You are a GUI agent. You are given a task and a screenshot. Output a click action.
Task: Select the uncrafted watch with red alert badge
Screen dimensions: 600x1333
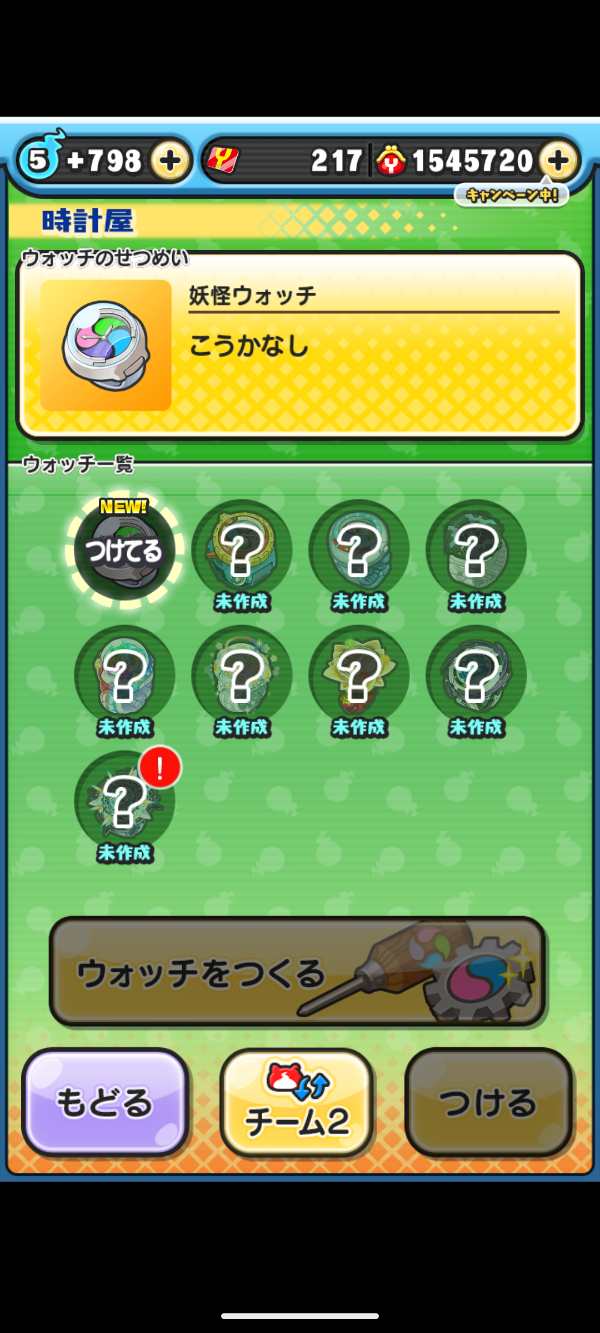[x=124, y=803]
